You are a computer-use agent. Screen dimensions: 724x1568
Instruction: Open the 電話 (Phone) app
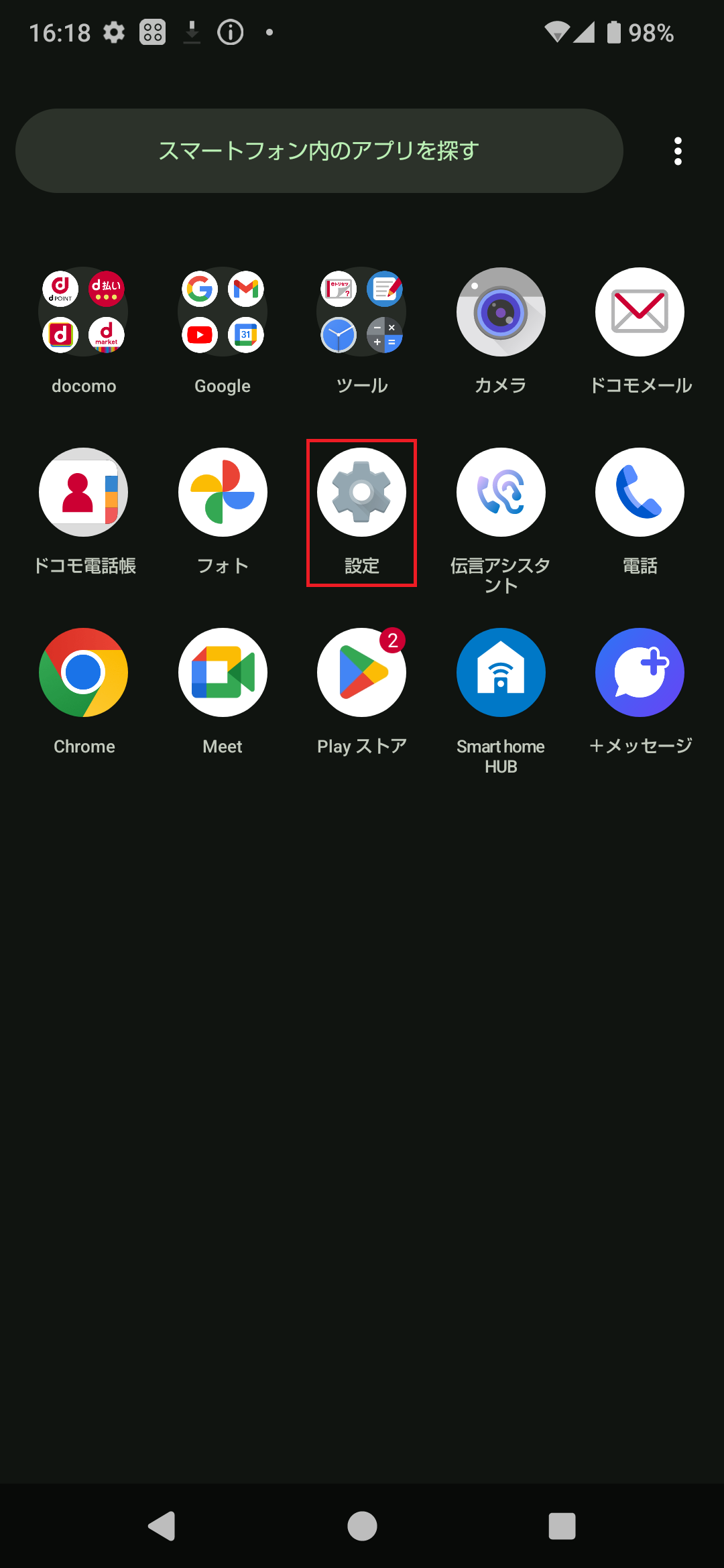click(x=640, y=493)
